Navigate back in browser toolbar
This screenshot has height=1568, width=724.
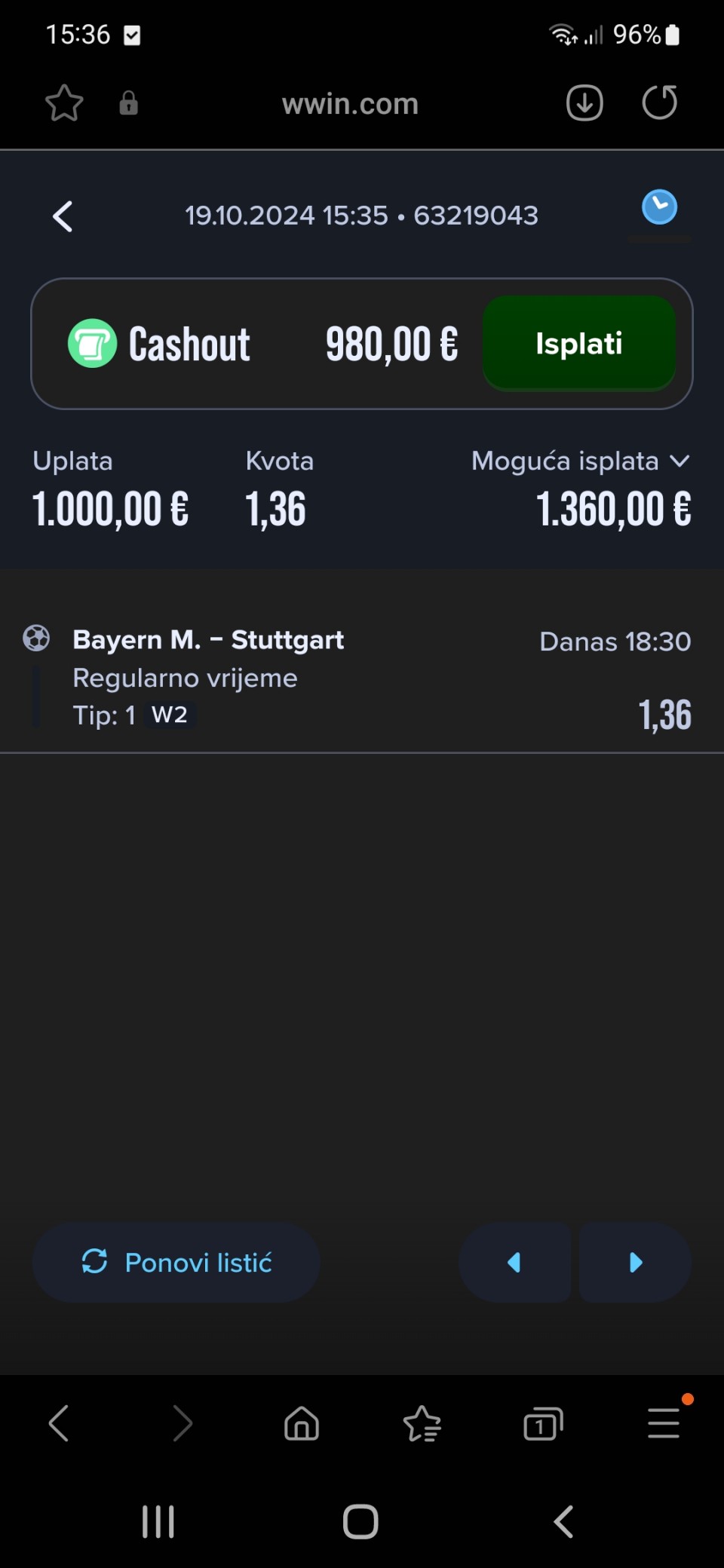tap(59, 1423)
